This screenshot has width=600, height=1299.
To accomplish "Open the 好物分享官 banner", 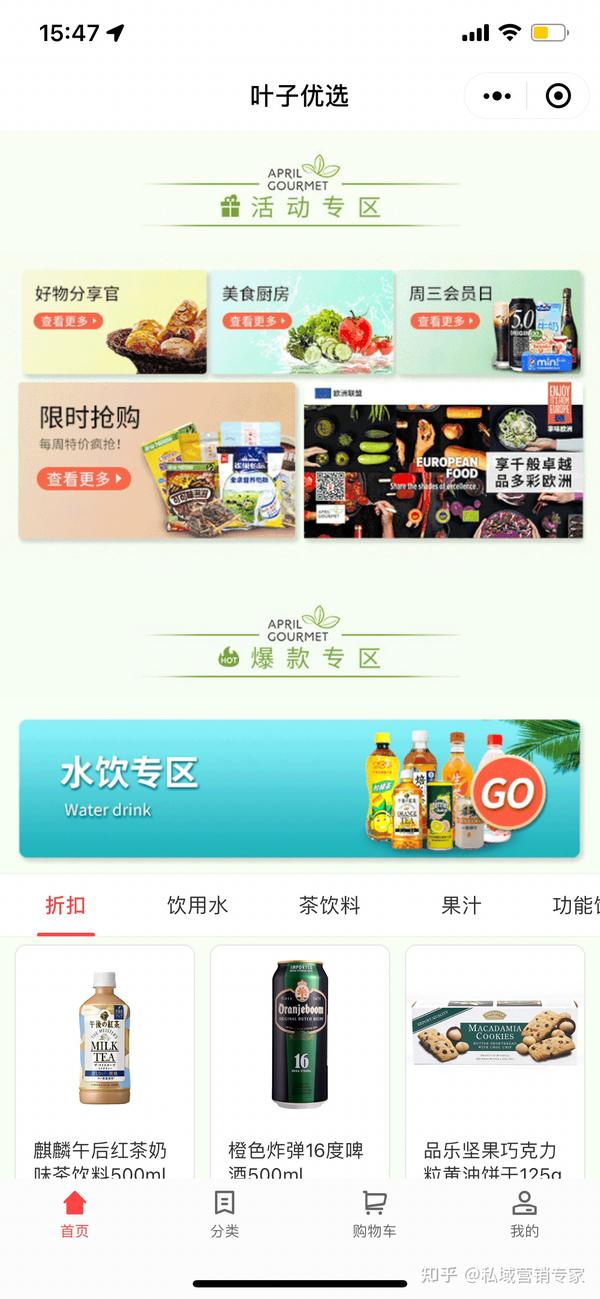I will [114, 322].
